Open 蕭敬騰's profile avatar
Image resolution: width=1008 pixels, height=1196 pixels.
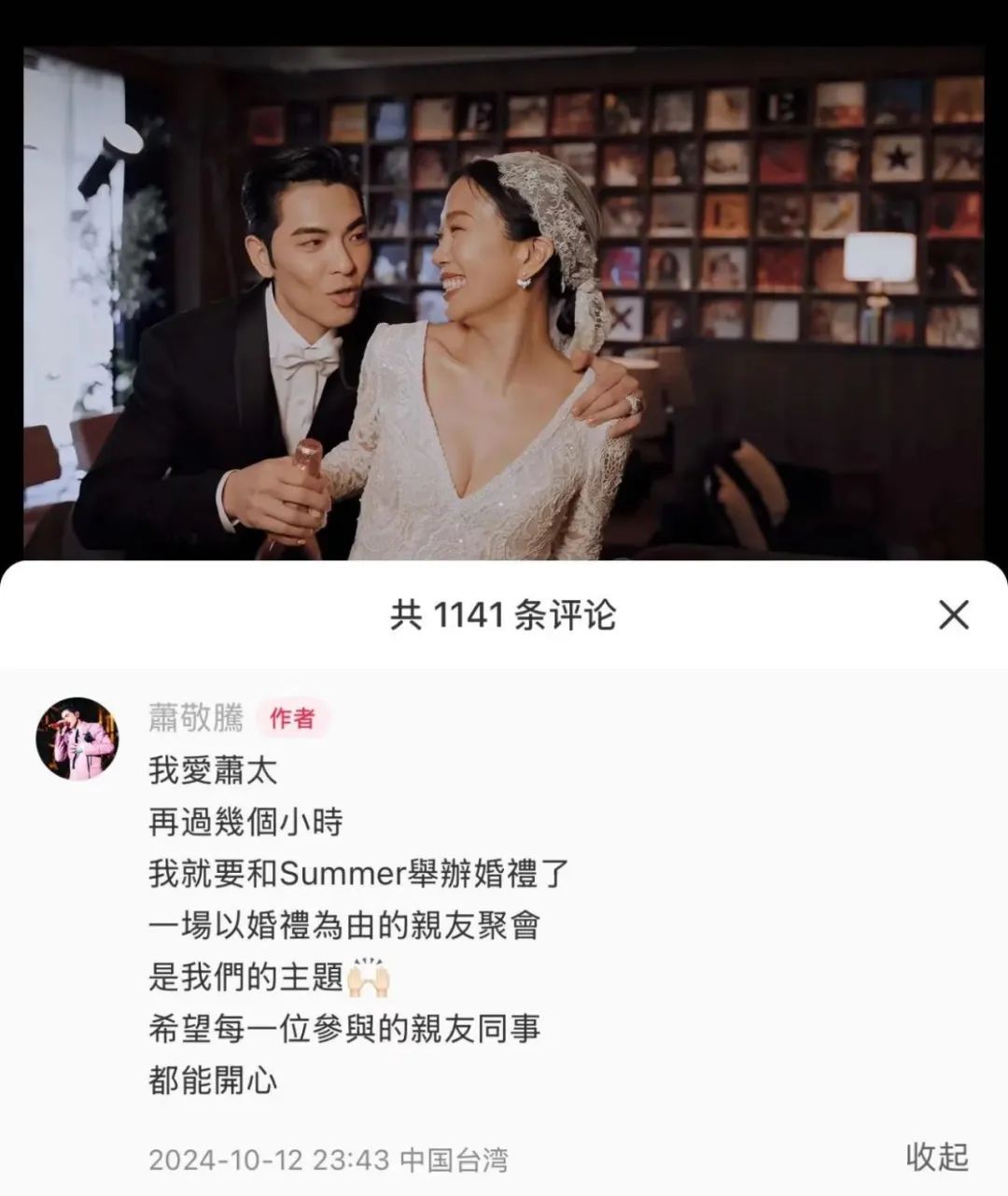[x=77, y=739]
